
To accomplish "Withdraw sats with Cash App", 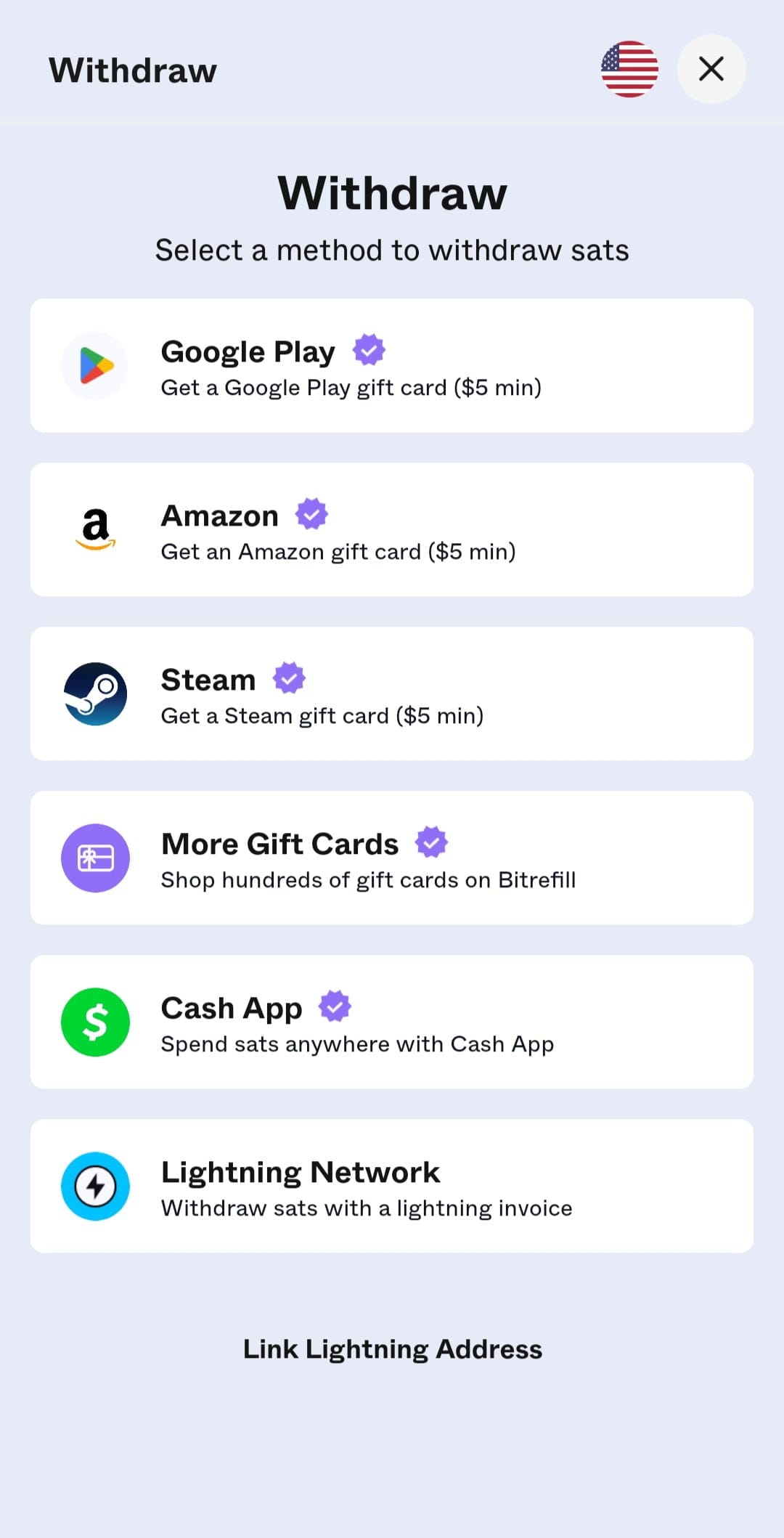I will coord(392,1022).
